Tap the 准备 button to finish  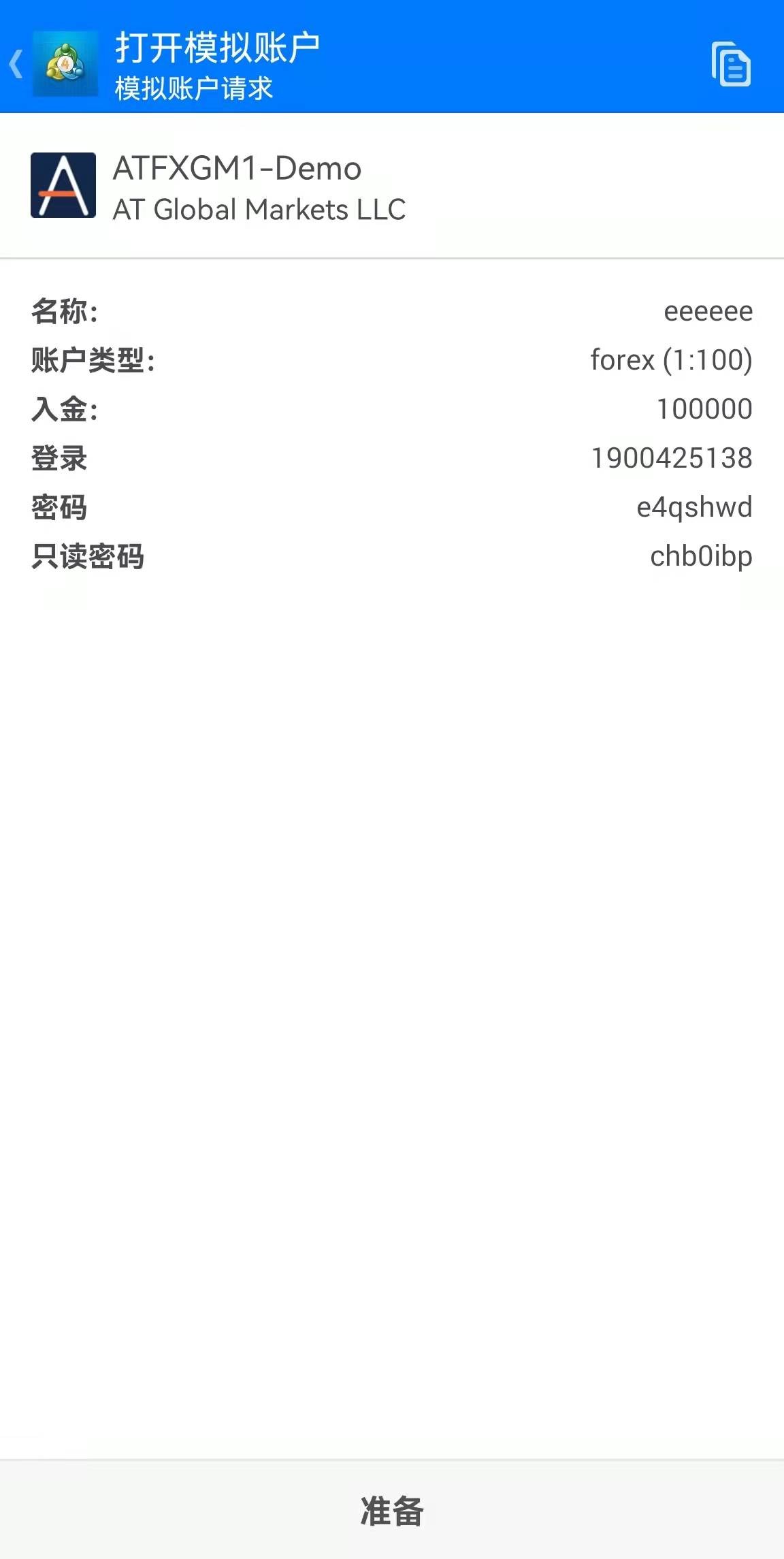pyautogui.click(x=392, y=1511)
